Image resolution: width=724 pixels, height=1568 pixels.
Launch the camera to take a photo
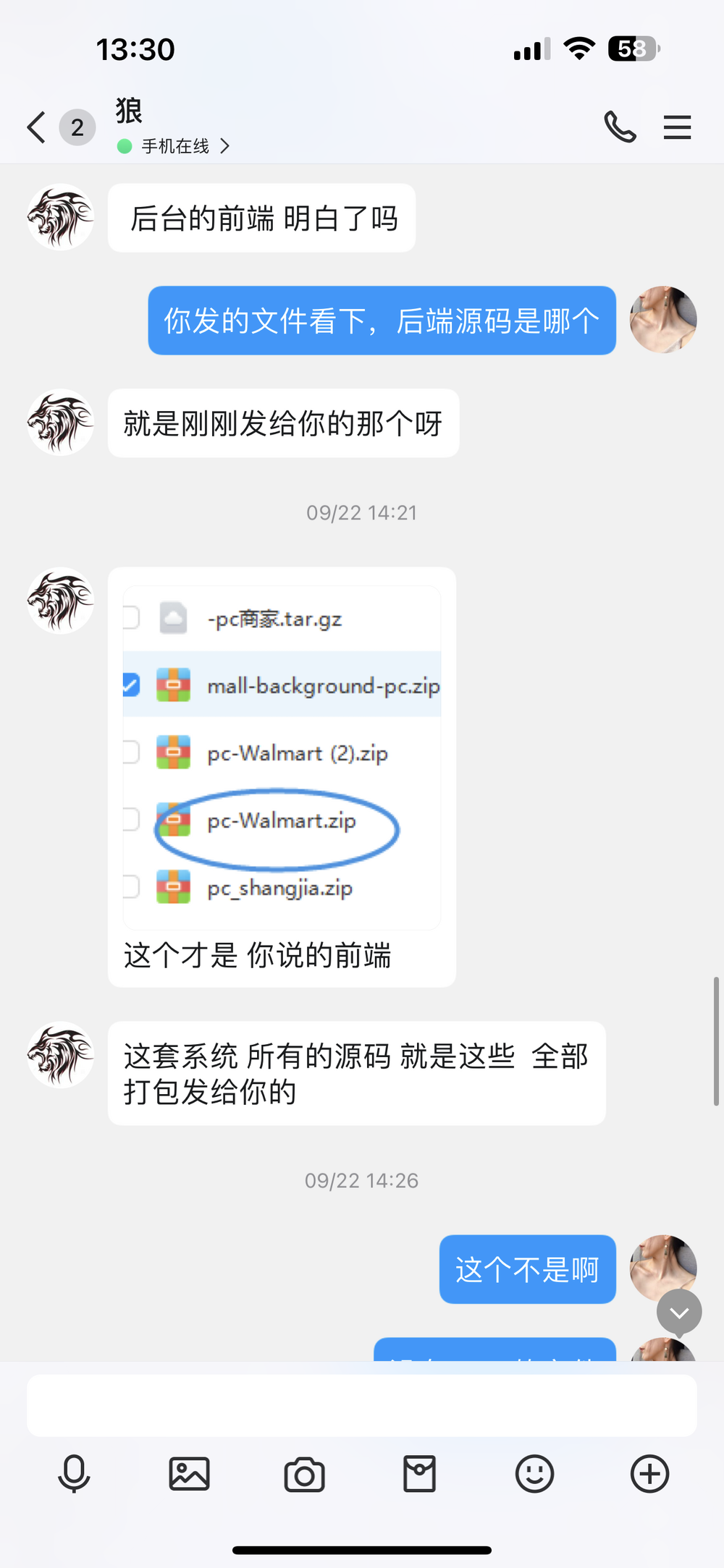304,1474
